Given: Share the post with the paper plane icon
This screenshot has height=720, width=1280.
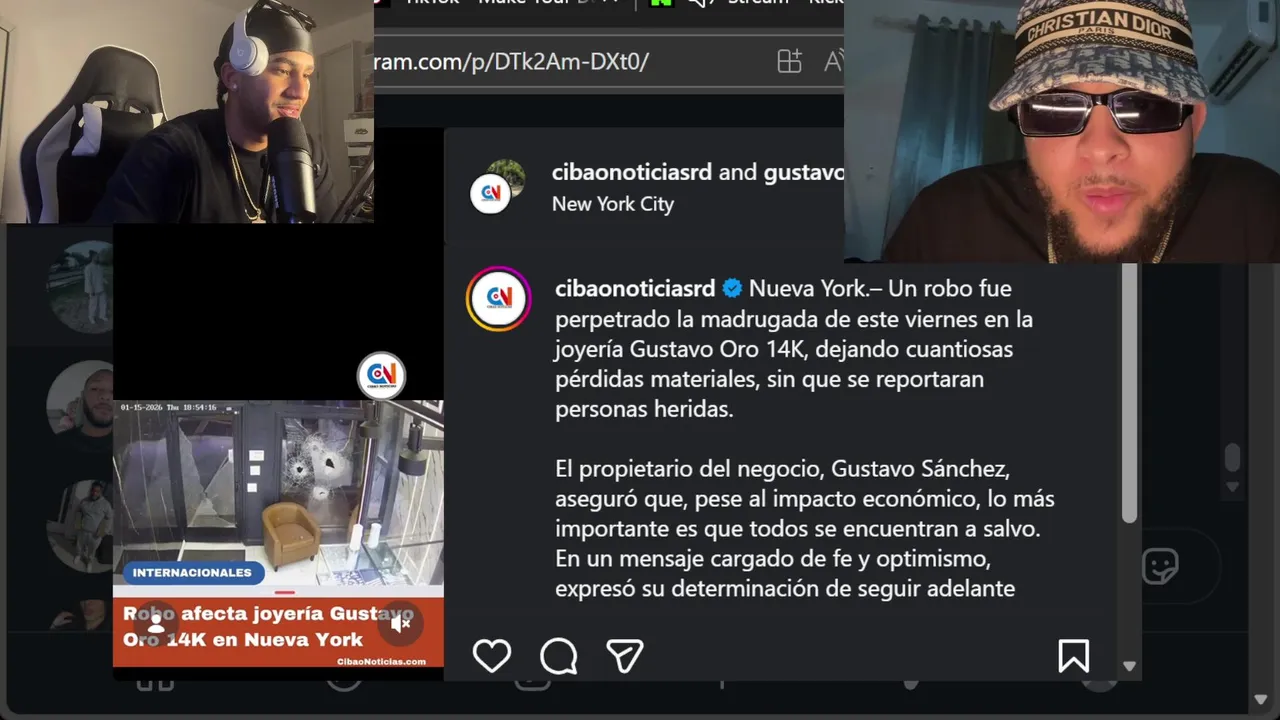Looking at the screenshot, I should [x=624, y=656].
